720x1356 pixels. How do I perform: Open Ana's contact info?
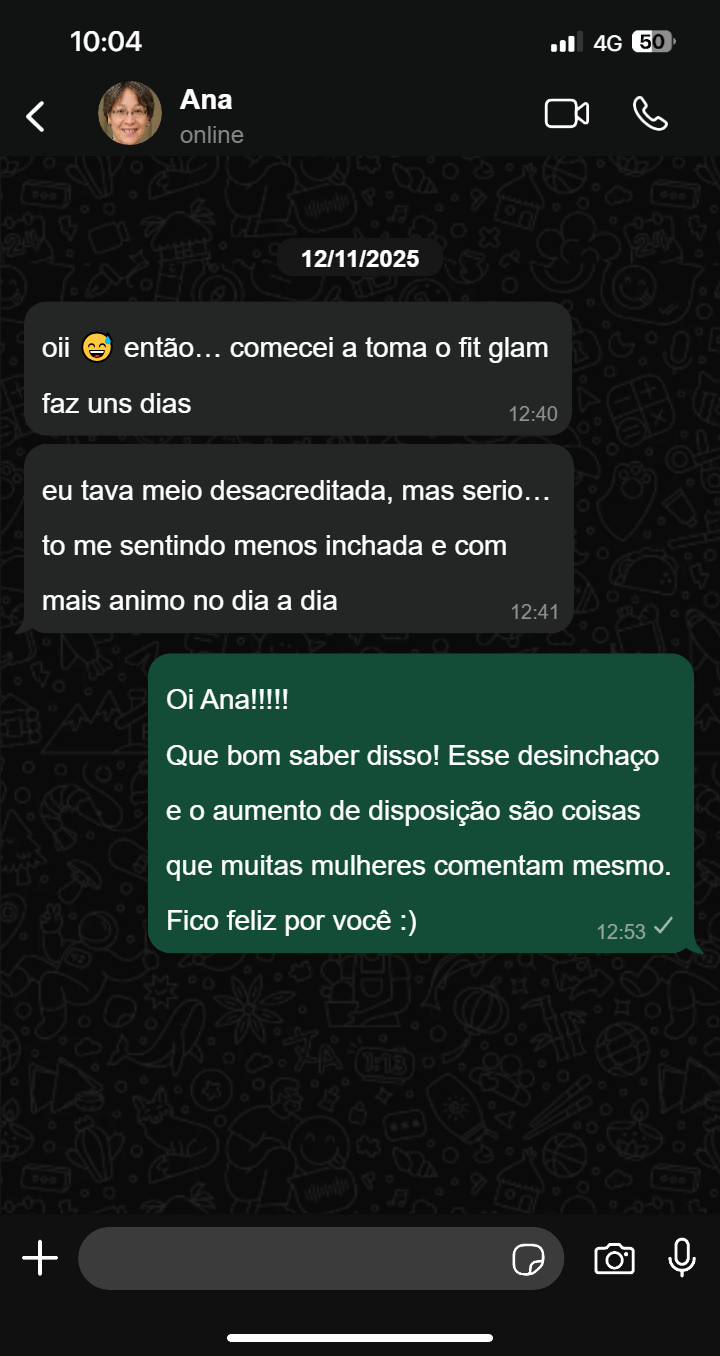(x=206, y=115)
